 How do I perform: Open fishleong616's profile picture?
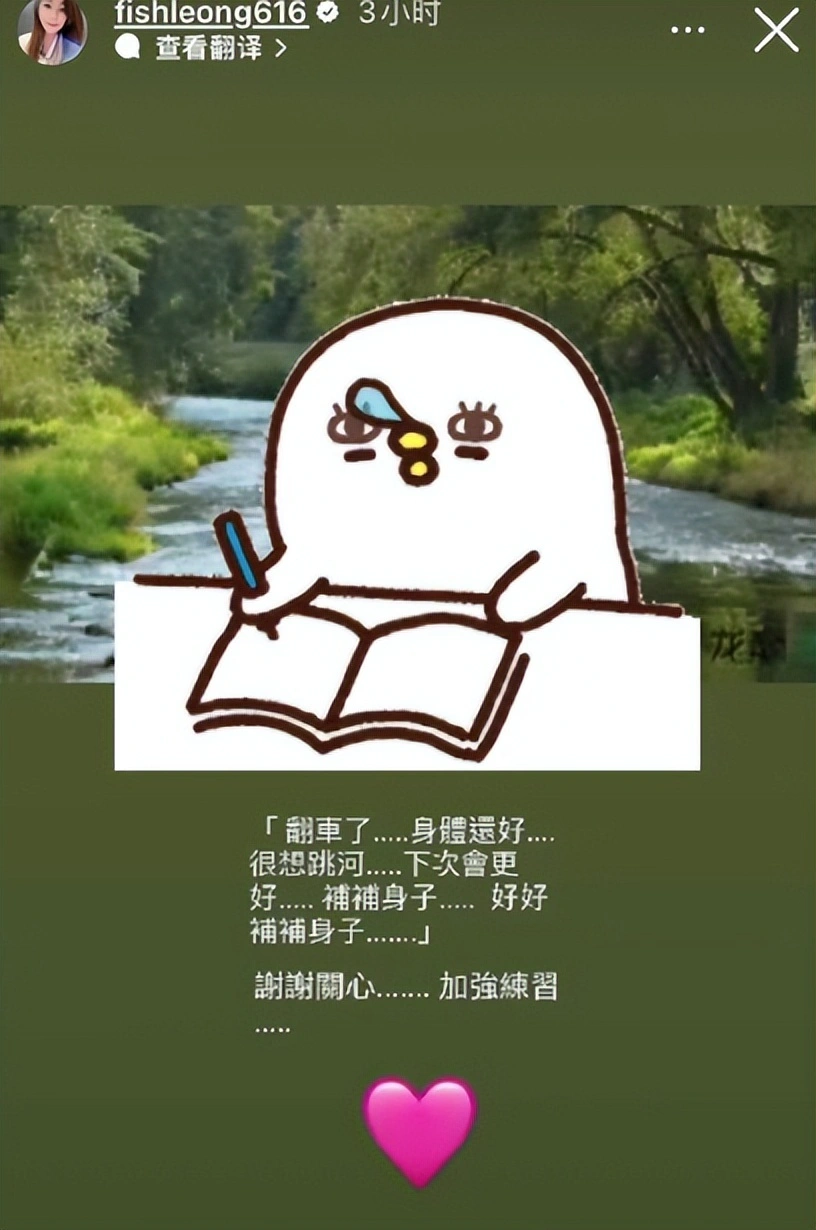(x=52, y=30)
